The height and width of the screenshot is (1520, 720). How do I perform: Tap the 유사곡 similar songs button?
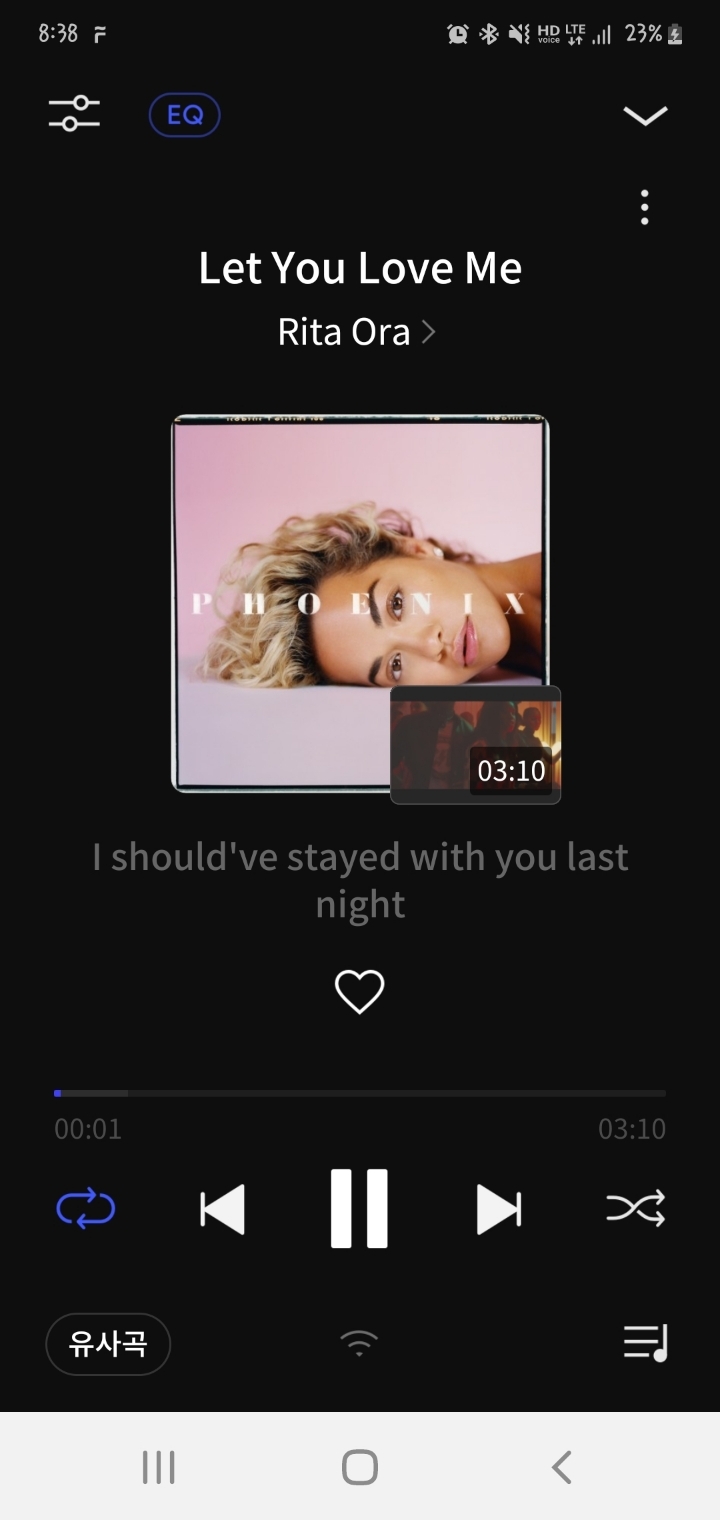[x=108, y=1344]
